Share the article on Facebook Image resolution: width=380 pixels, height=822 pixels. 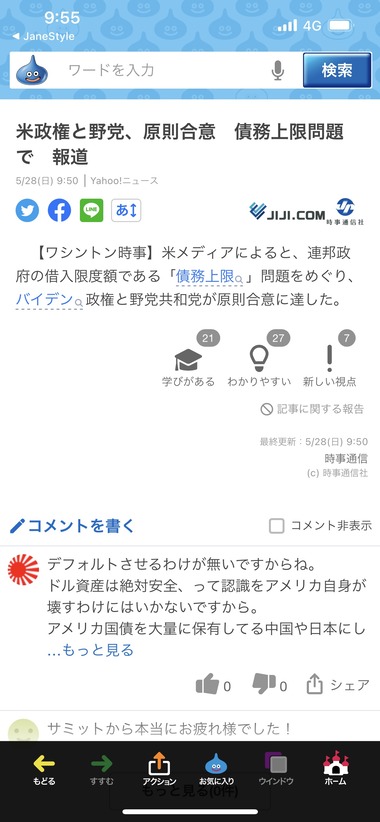[x=59, y=211]
